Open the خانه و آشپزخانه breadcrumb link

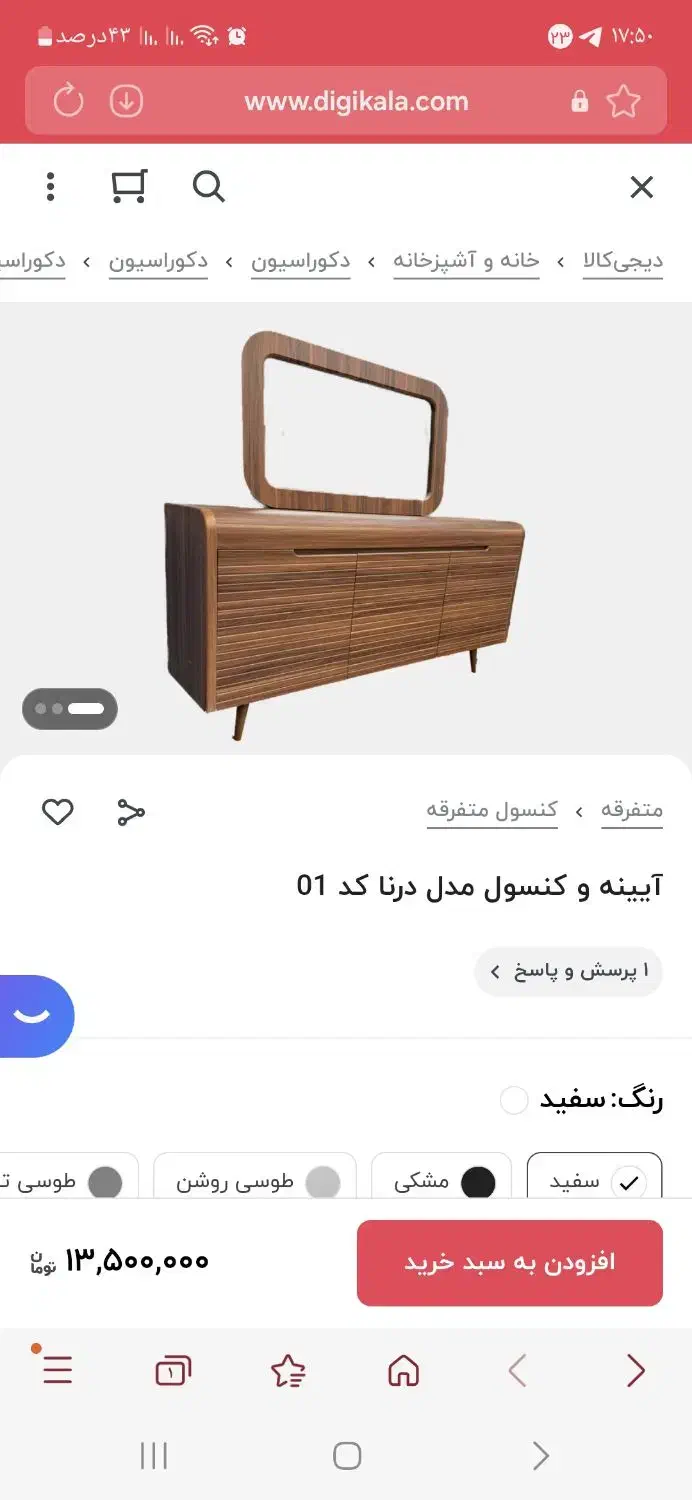tap(465, 261)
